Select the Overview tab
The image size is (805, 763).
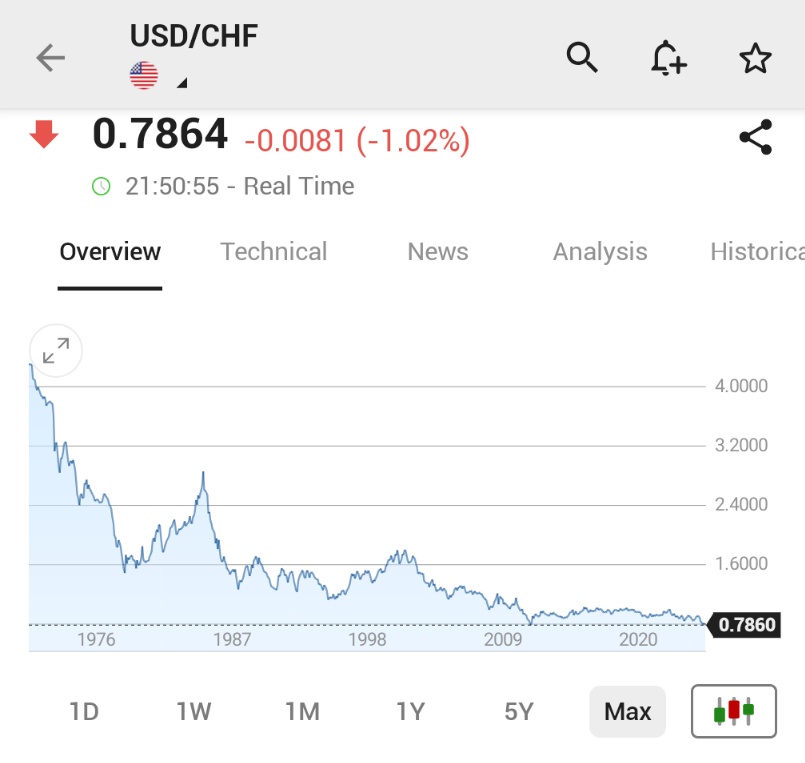click(110, 252)
